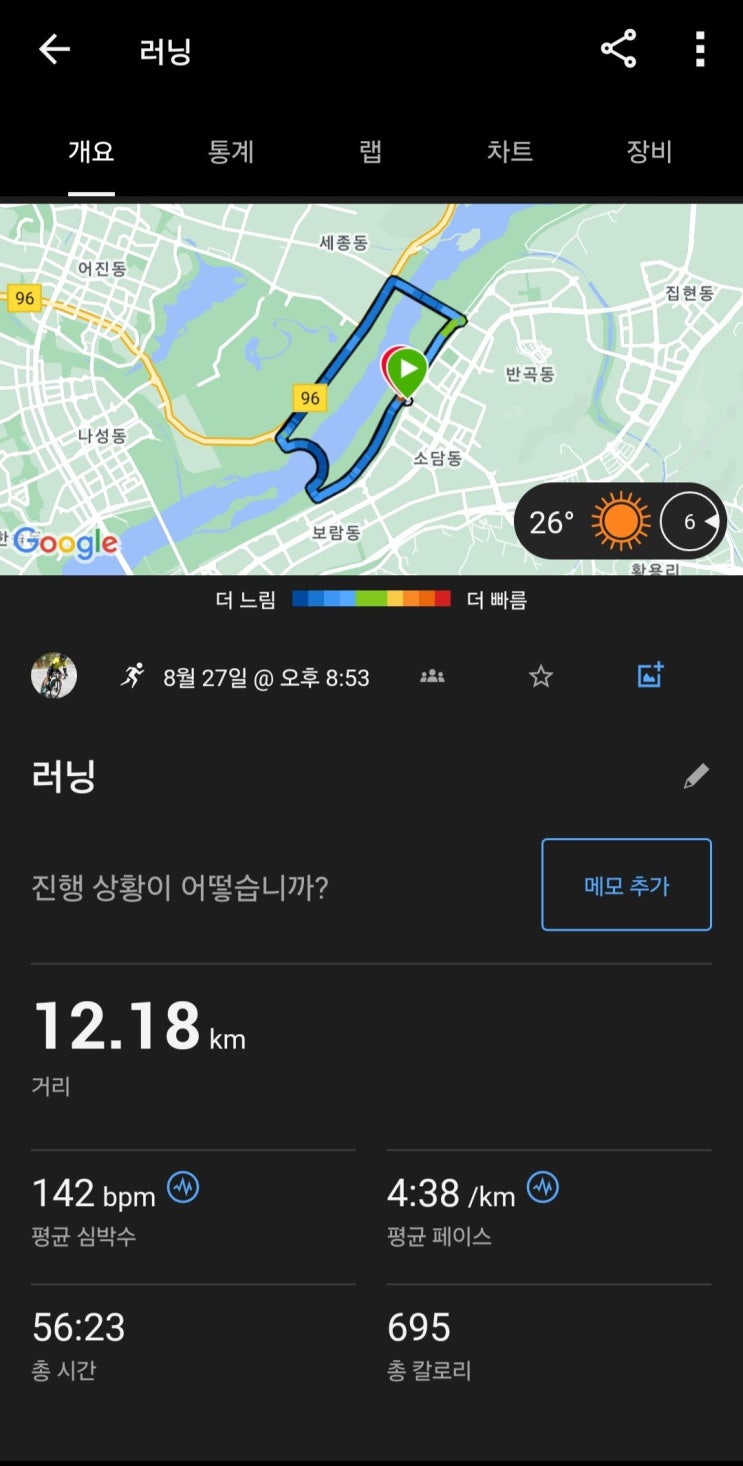Share this running activity

point(618,49)
